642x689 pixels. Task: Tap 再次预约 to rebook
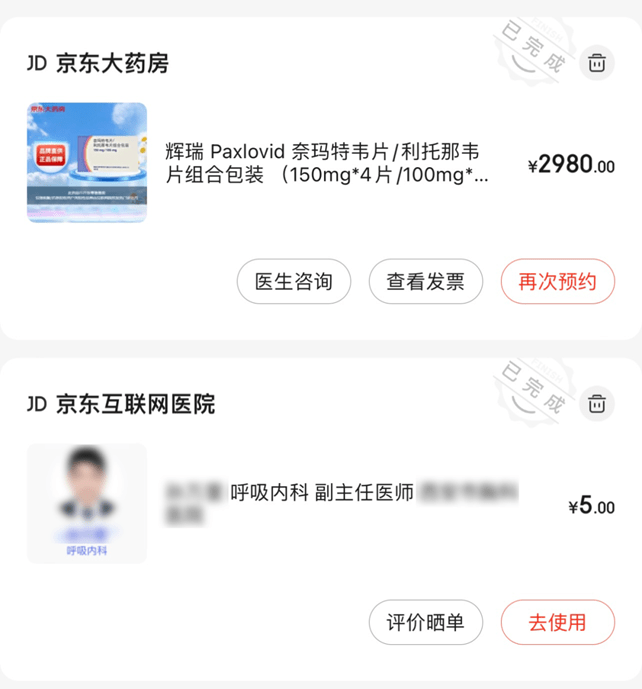click(557, 281)
